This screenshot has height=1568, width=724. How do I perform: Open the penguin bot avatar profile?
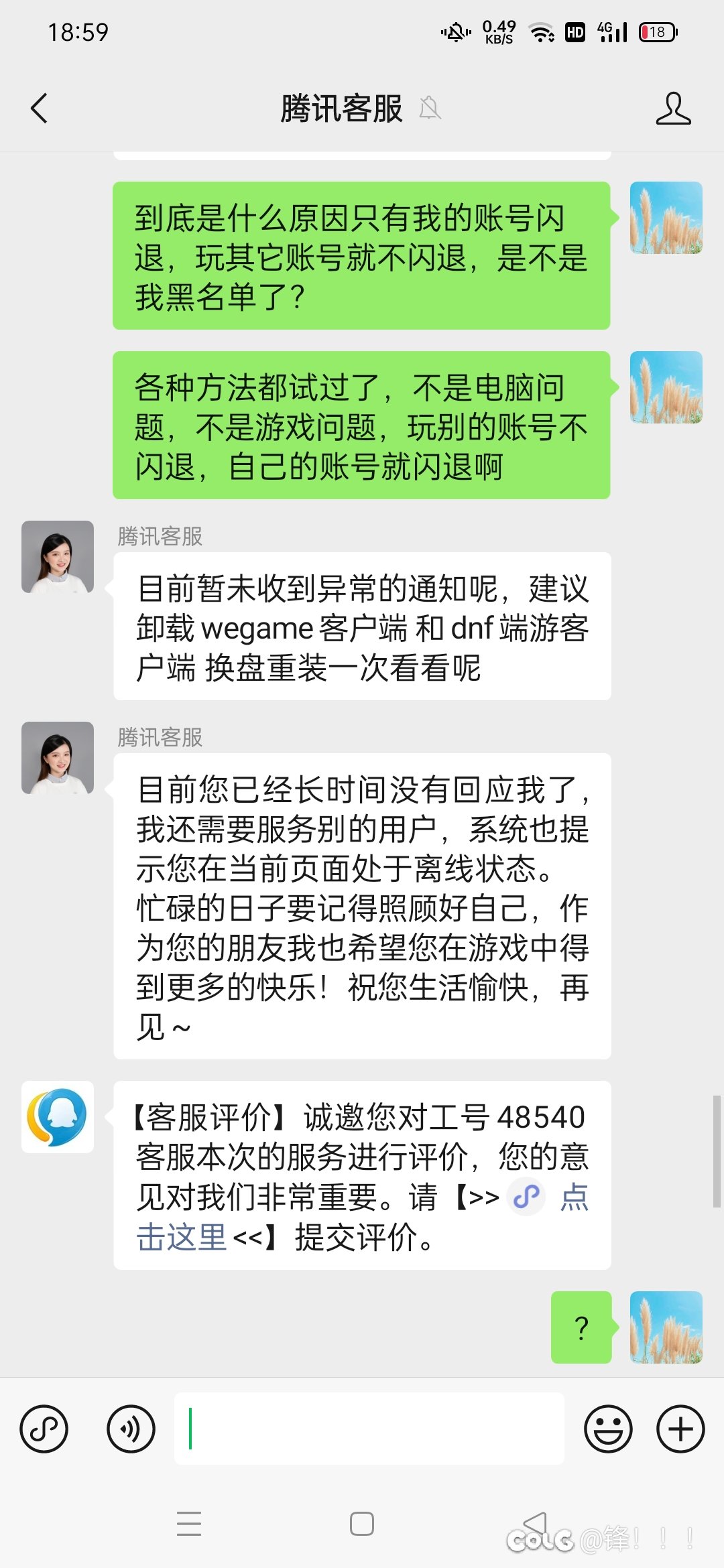point(58,1117)
